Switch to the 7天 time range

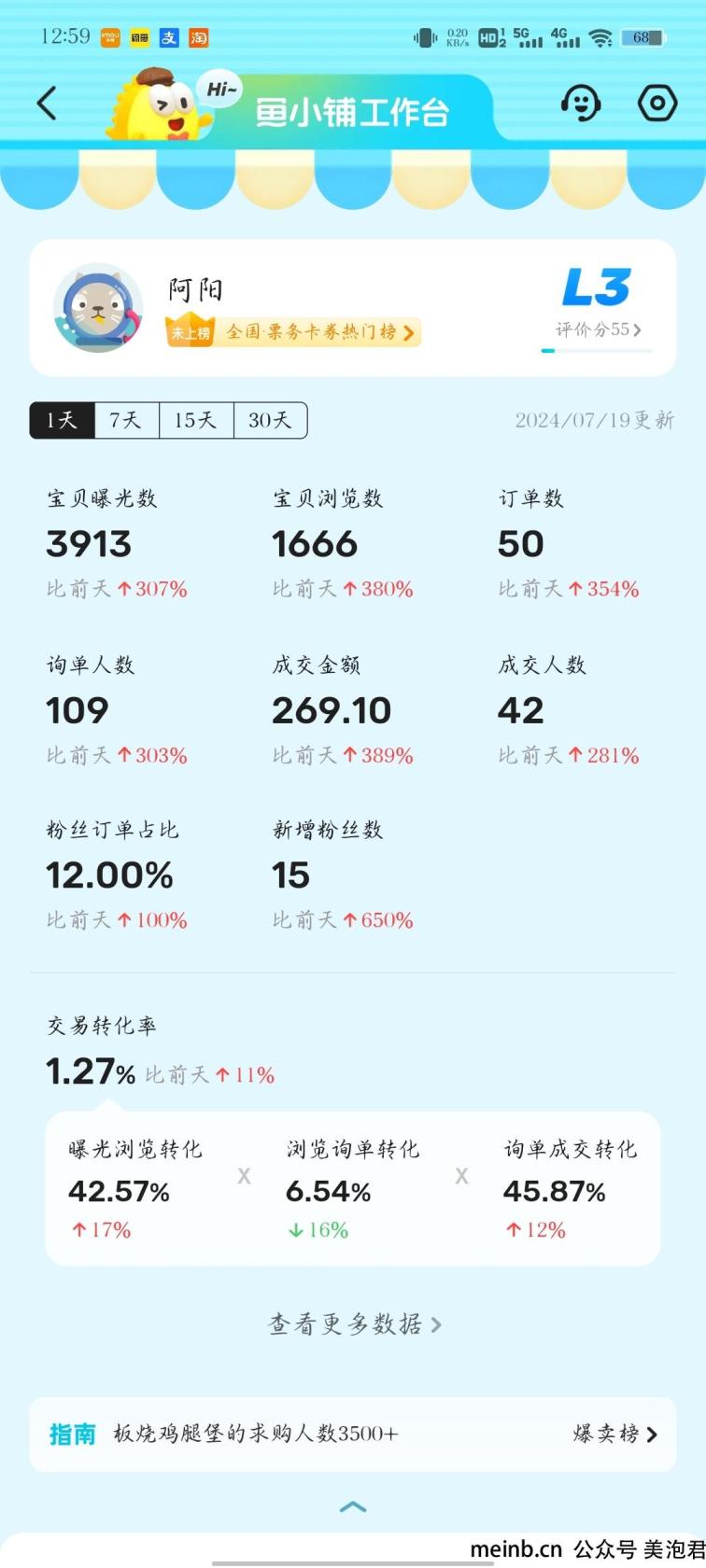click(x=126, y=420)
